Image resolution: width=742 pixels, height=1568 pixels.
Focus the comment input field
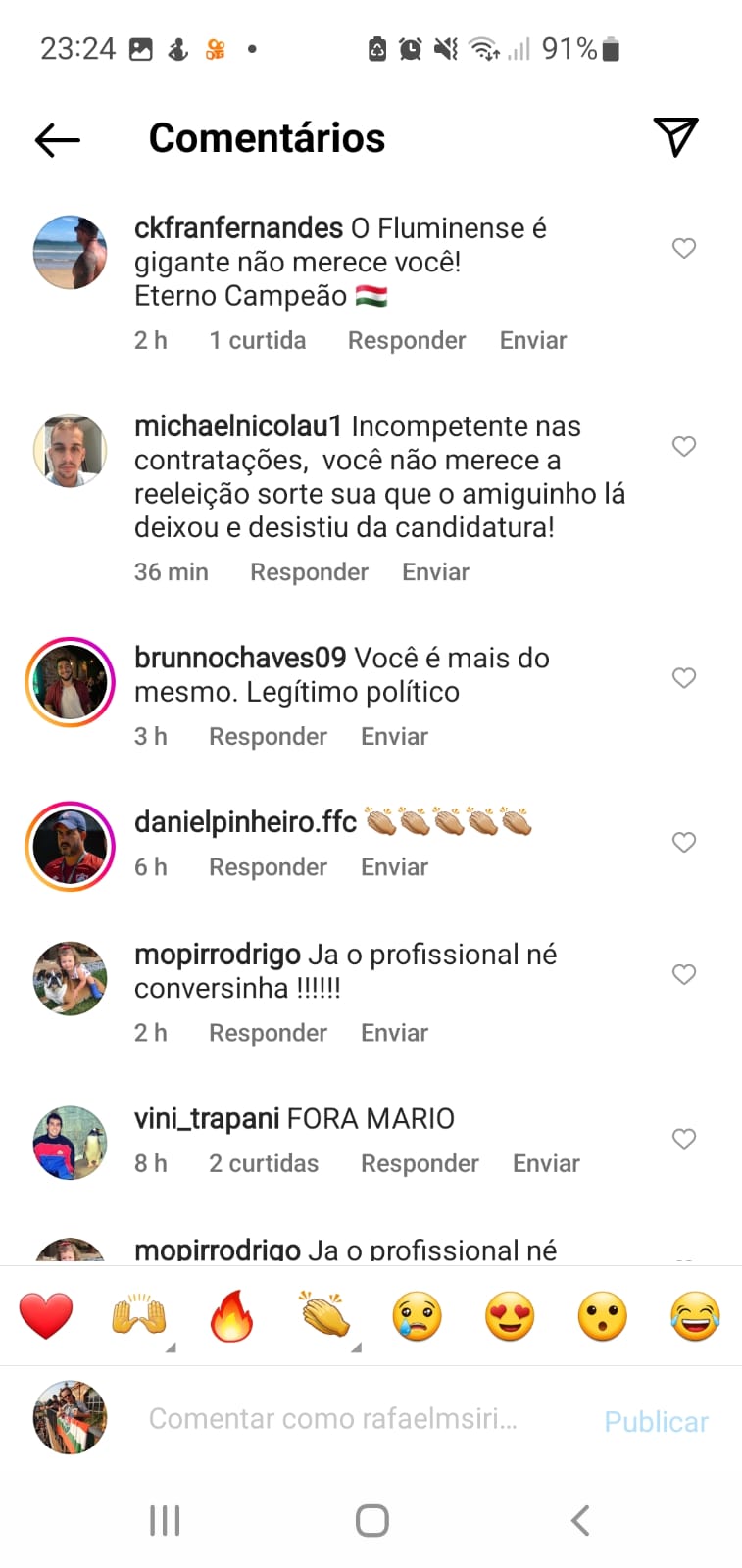(x=333, y=1419)
